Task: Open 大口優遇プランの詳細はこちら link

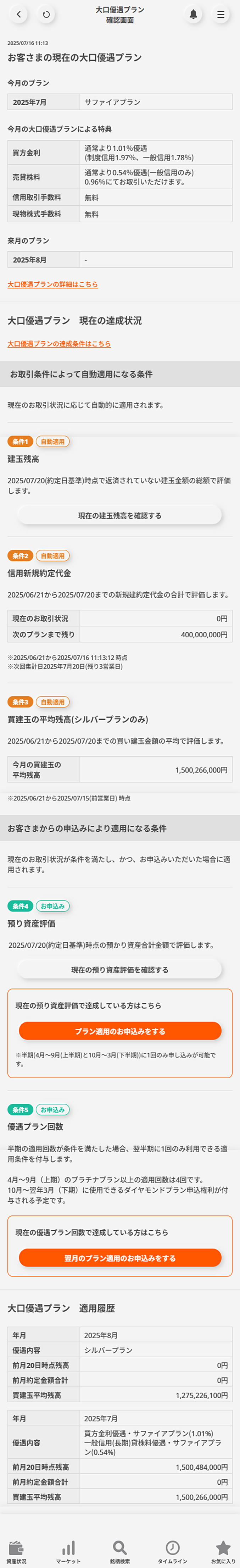Action: pos(52,284)
